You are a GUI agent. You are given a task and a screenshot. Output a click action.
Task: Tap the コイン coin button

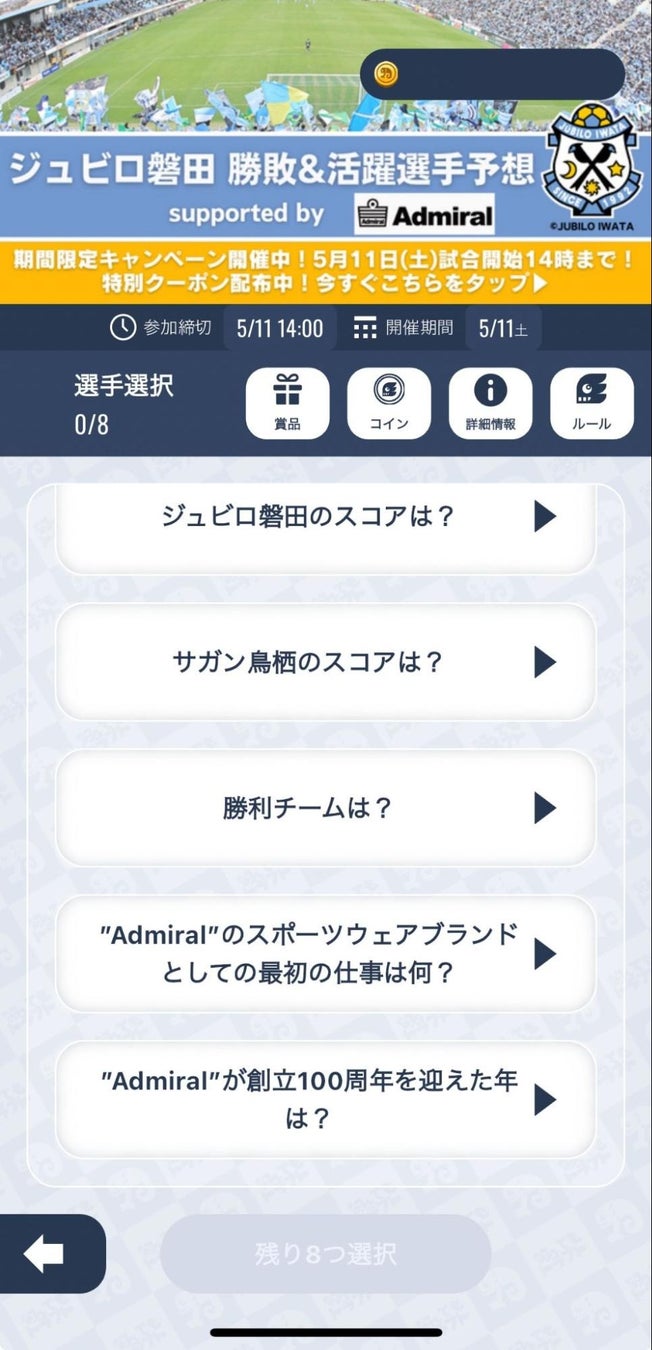(x=389, y=403)
